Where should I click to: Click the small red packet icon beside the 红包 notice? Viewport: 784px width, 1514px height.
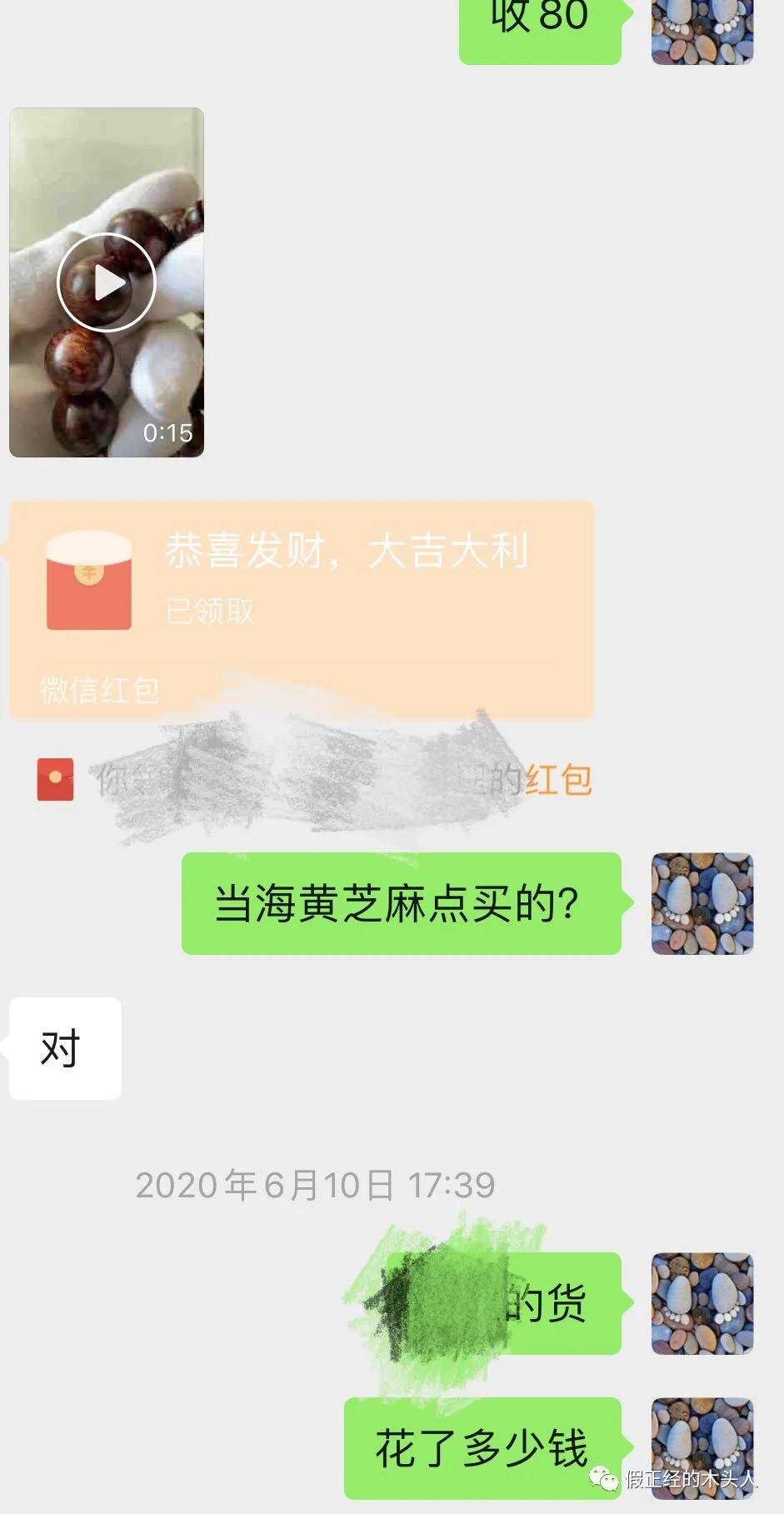tap(53, 782)
